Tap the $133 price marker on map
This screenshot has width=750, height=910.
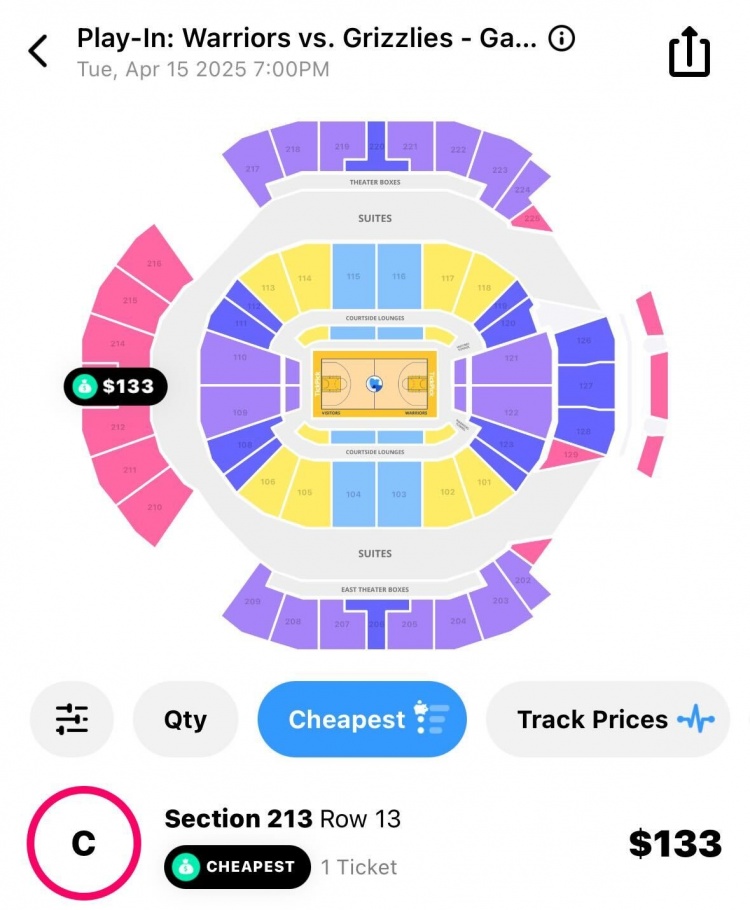(x=116, y=386)
